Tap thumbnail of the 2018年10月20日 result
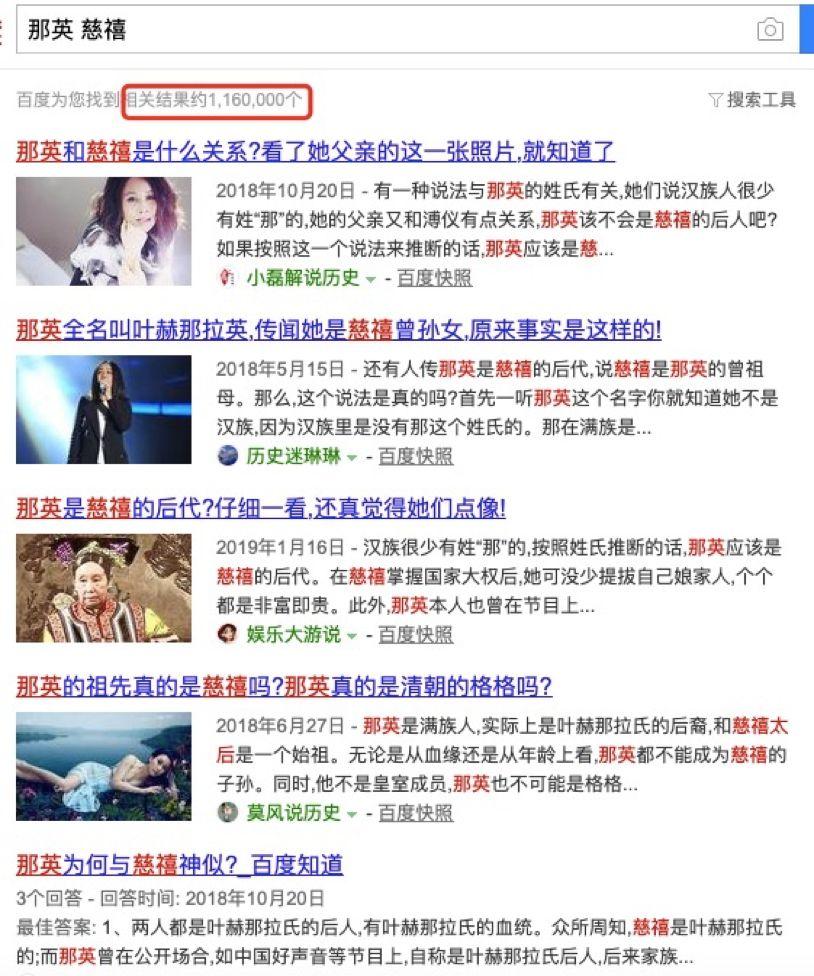814x976 pixels. pos(103,231)
